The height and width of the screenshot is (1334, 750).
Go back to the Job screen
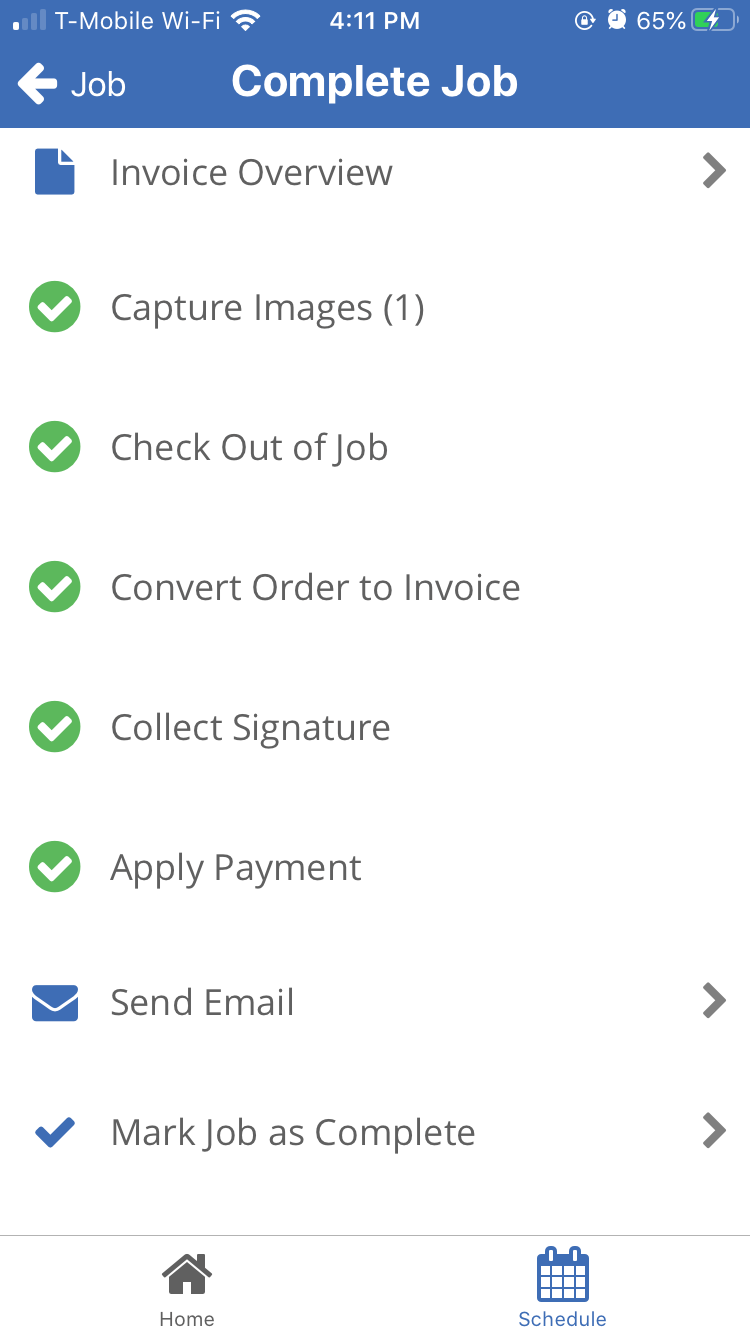point(72,84)
